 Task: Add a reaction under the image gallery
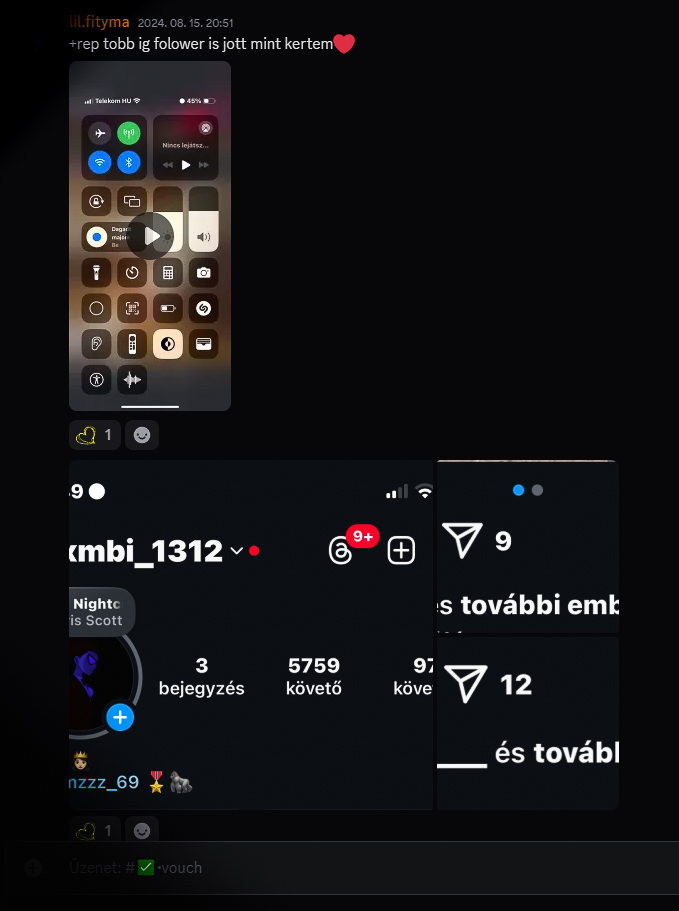(142, 829)
